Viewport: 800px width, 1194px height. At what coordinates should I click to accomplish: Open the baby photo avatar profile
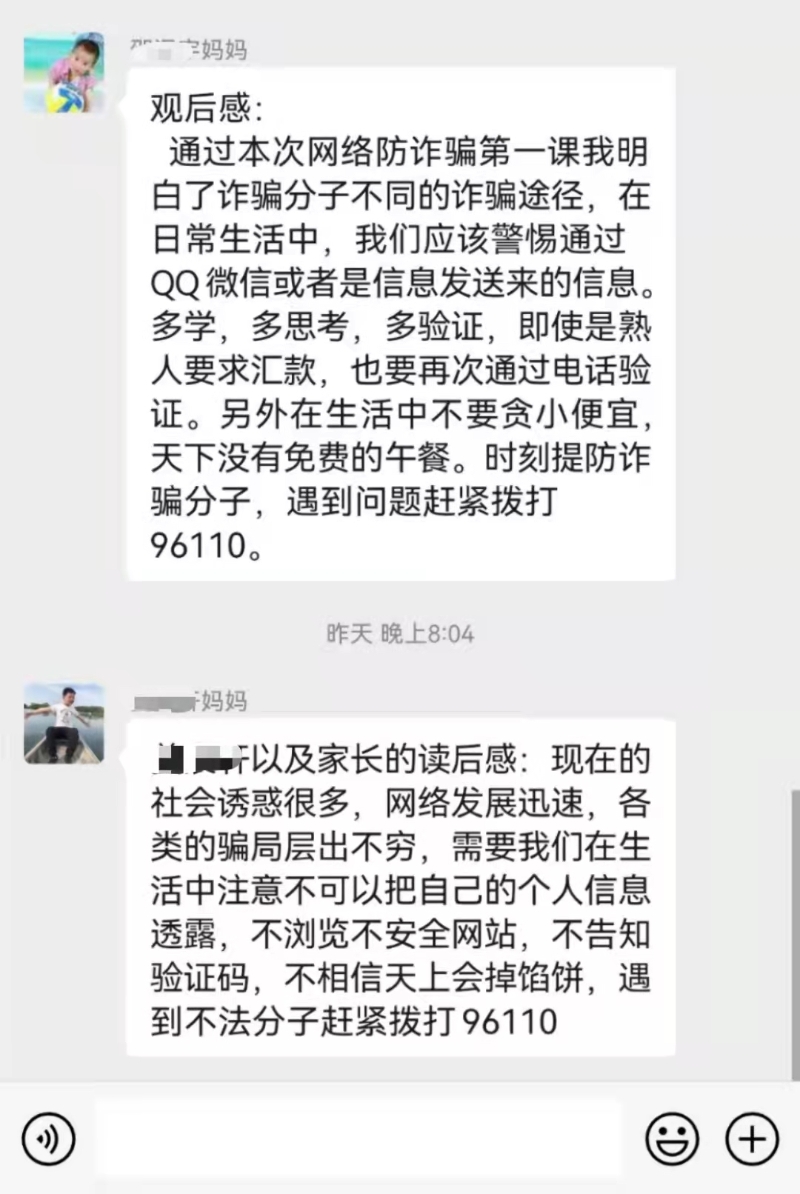pos(64,73)
